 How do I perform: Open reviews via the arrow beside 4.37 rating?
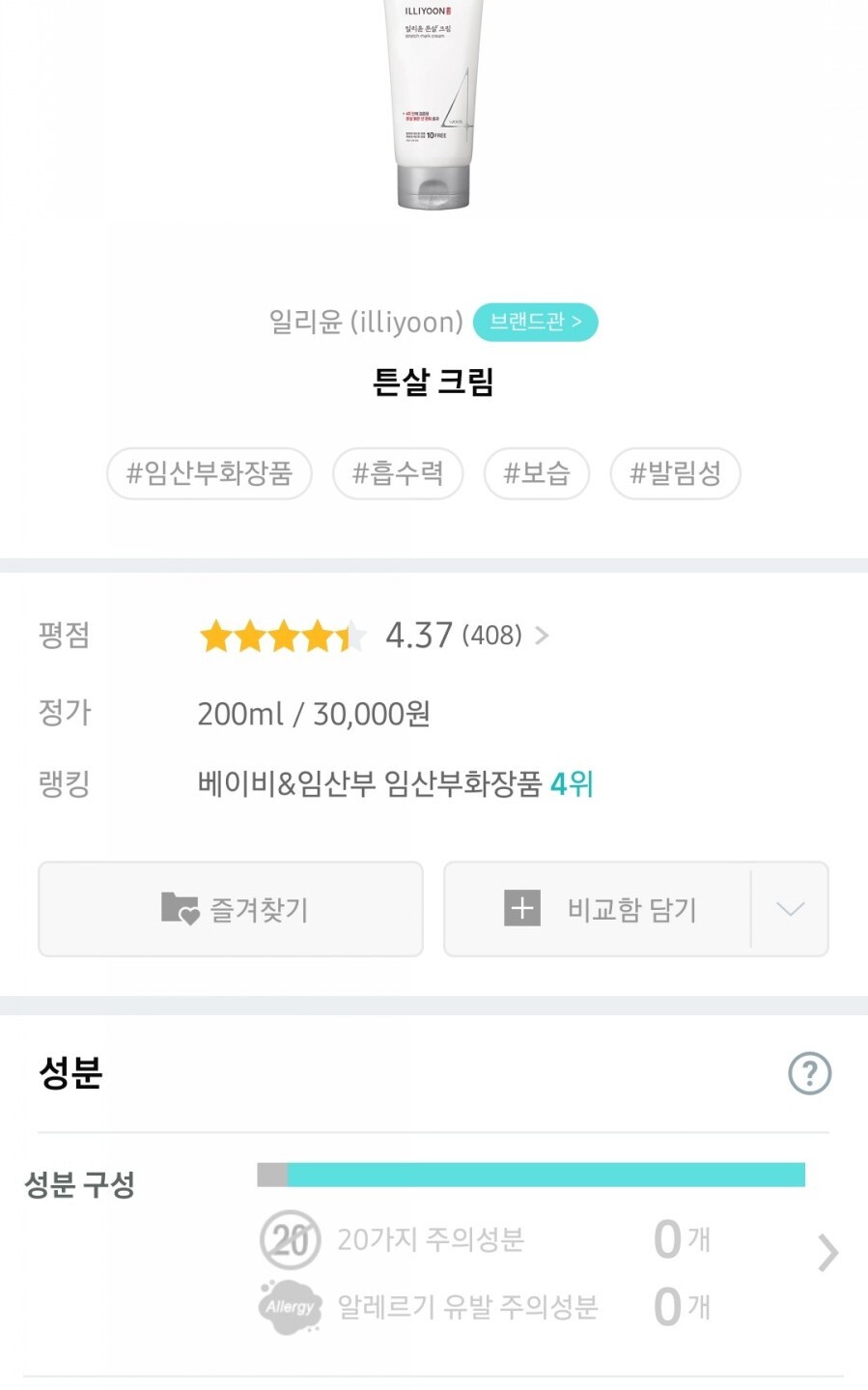pos(542,636)
